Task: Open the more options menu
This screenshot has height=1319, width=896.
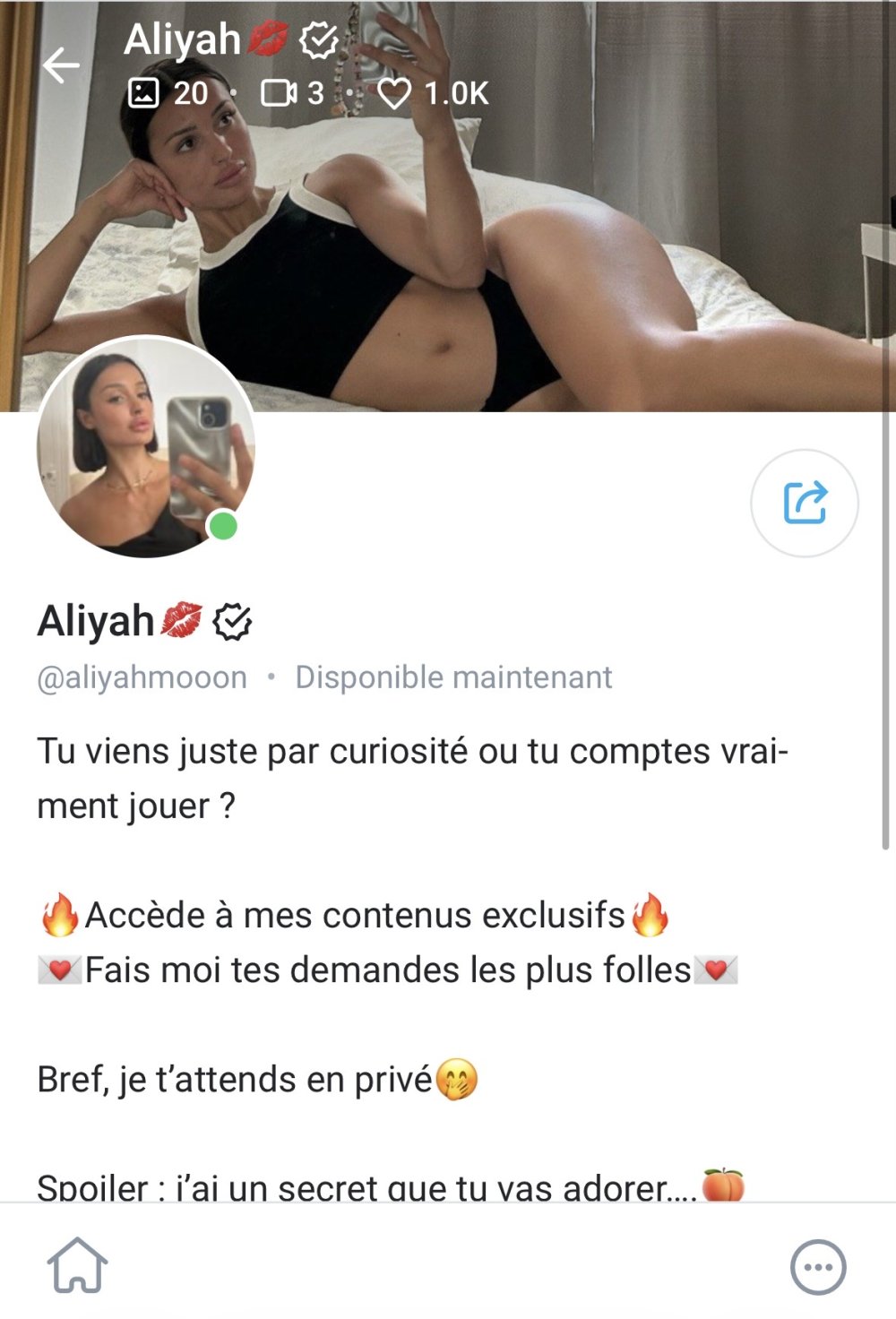Action: pos(817,1267)
